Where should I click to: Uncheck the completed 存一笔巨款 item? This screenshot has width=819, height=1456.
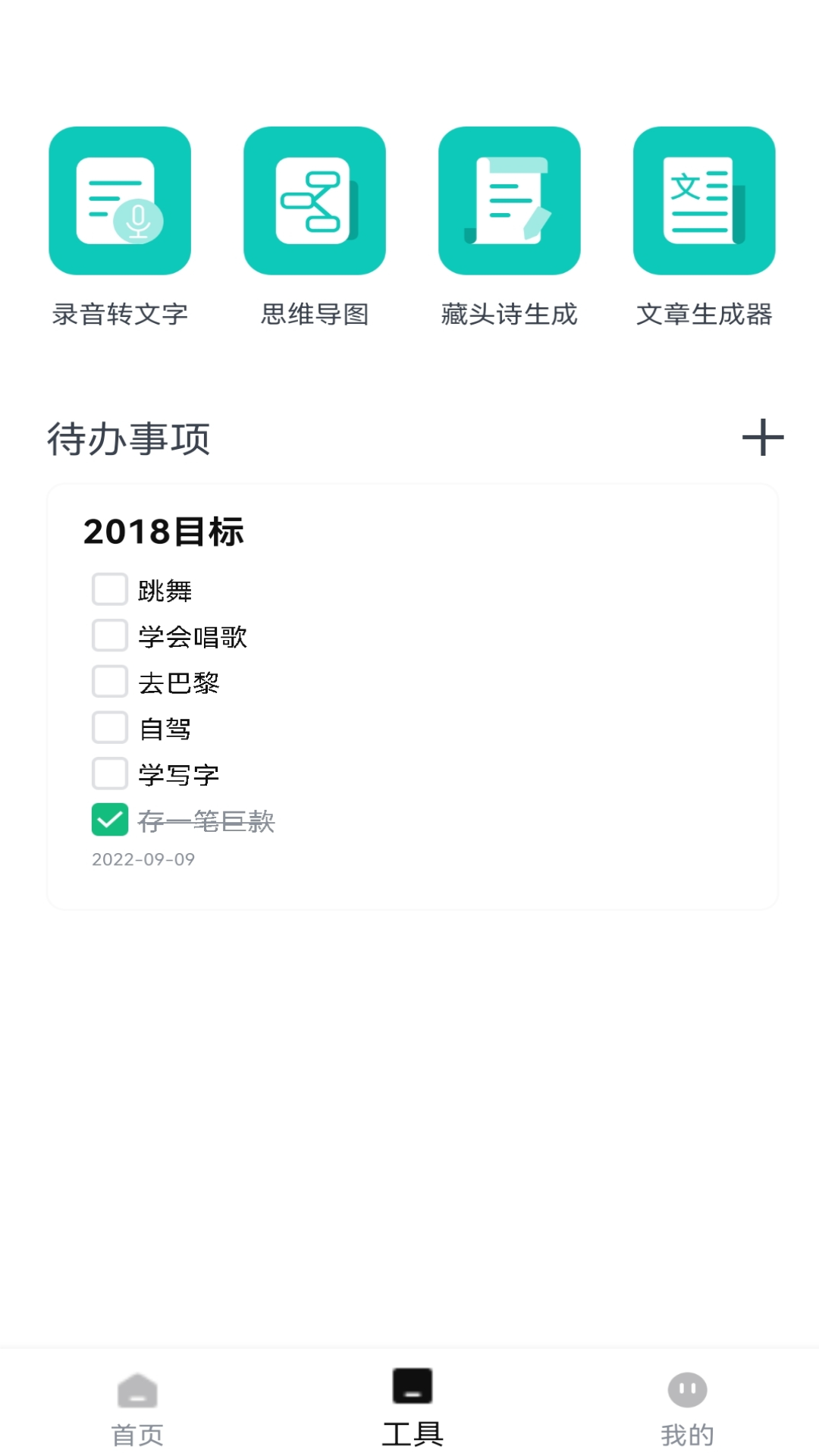[x=109, y=819]
